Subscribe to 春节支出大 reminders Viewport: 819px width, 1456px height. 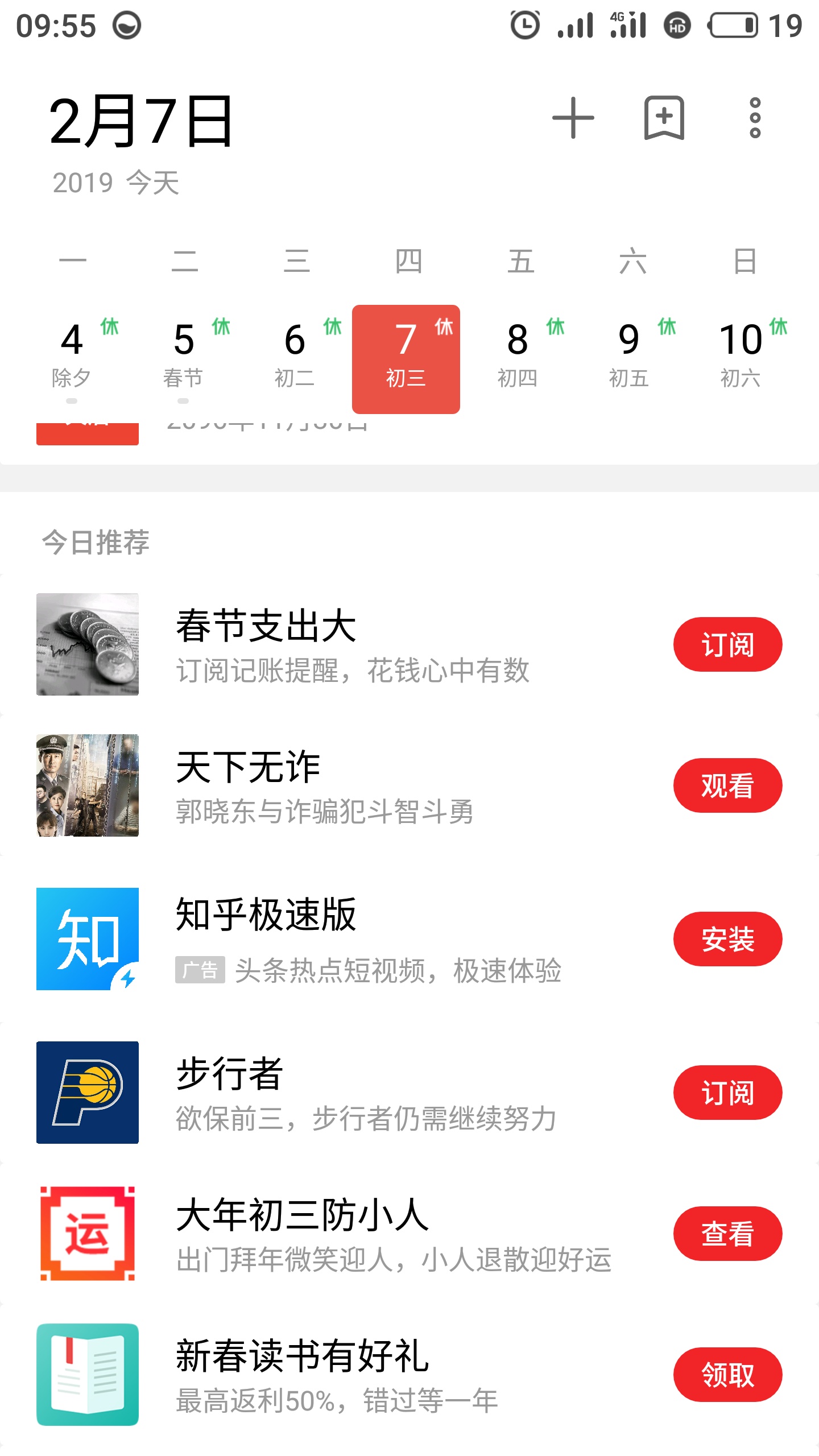pos(727,644)
